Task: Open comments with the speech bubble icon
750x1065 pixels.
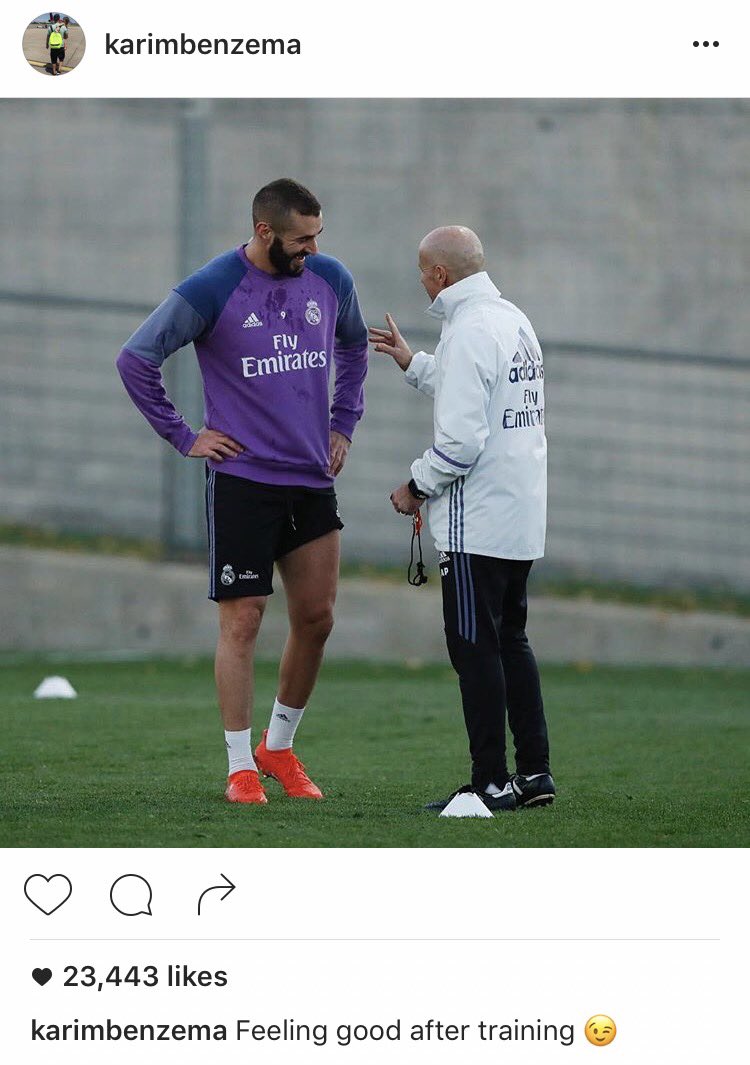Action: pos(131,894)
